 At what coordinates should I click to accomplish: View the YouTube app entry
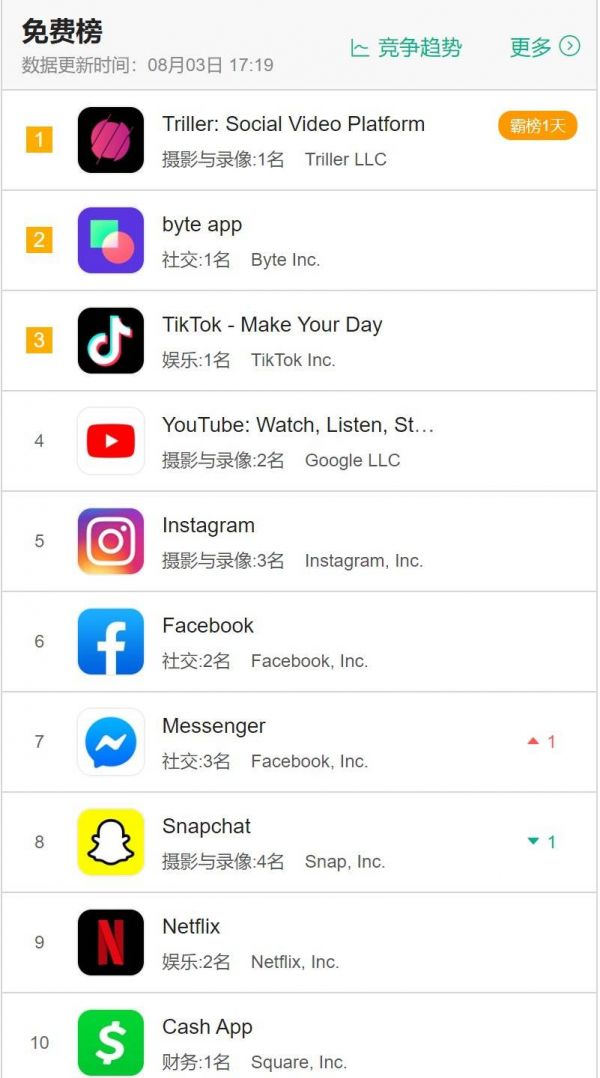[x=298, y=426]
